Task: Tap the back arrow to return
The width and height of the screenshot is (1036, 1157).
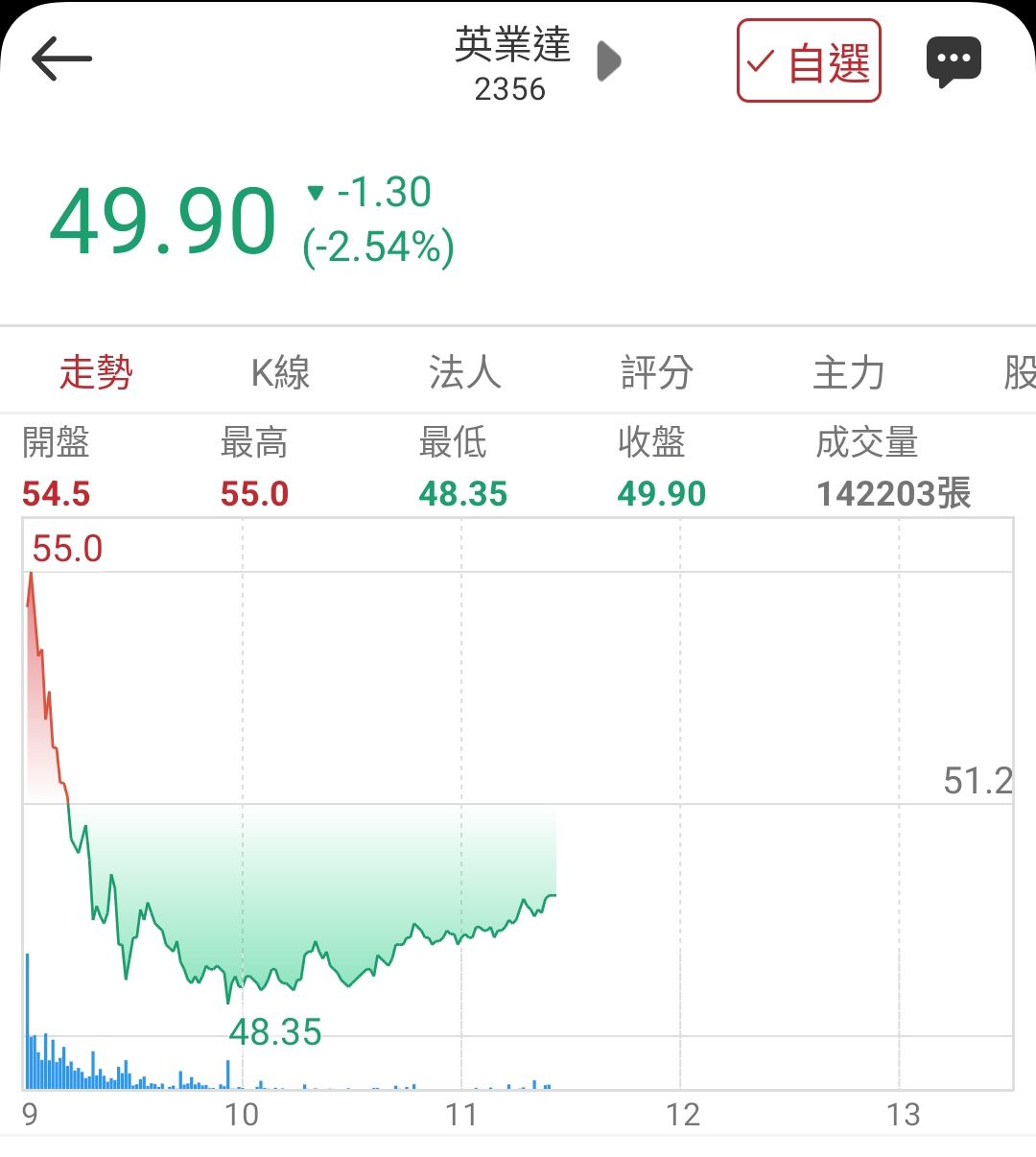Action: click(x=60, y=59)
